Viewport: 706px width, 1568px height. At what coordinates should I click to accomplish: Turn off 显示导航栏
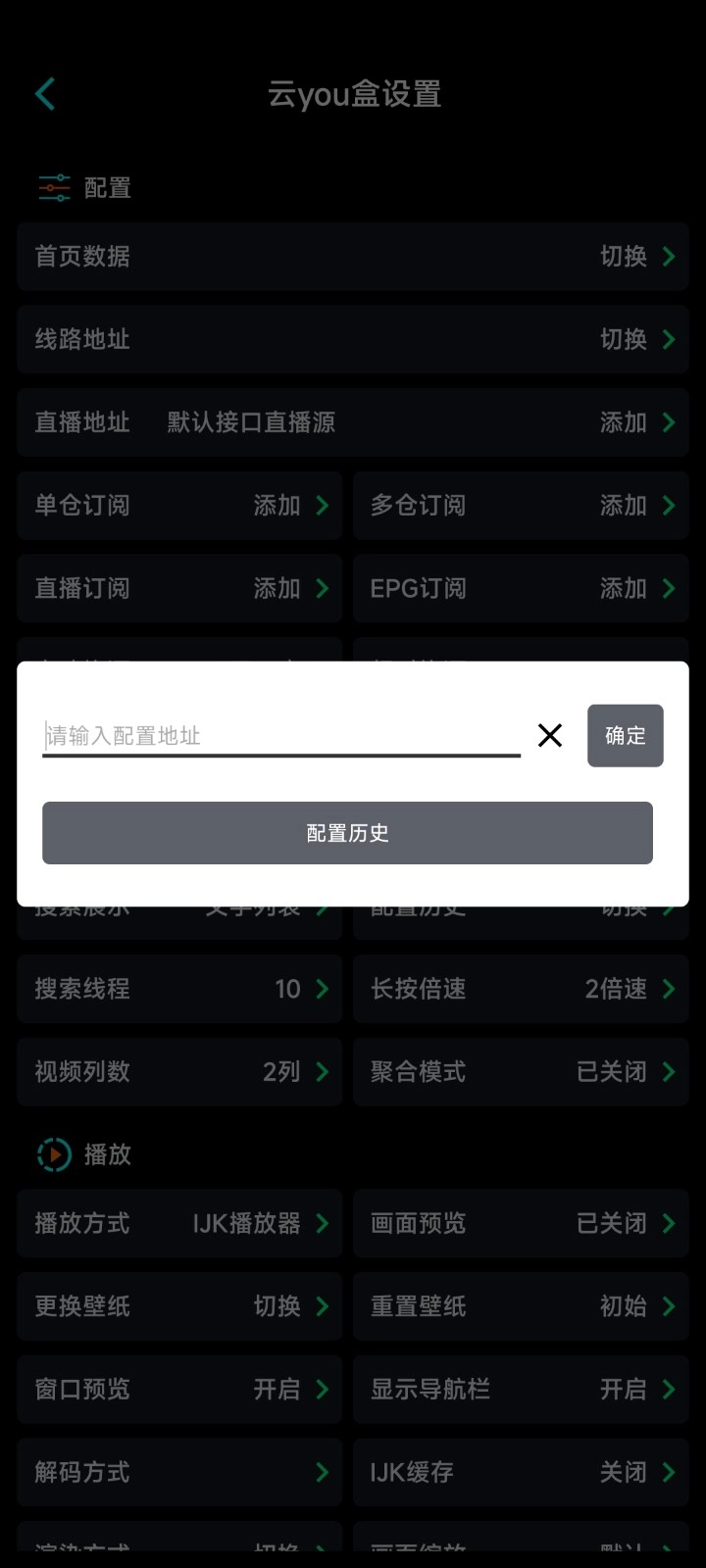(669, 1389)
